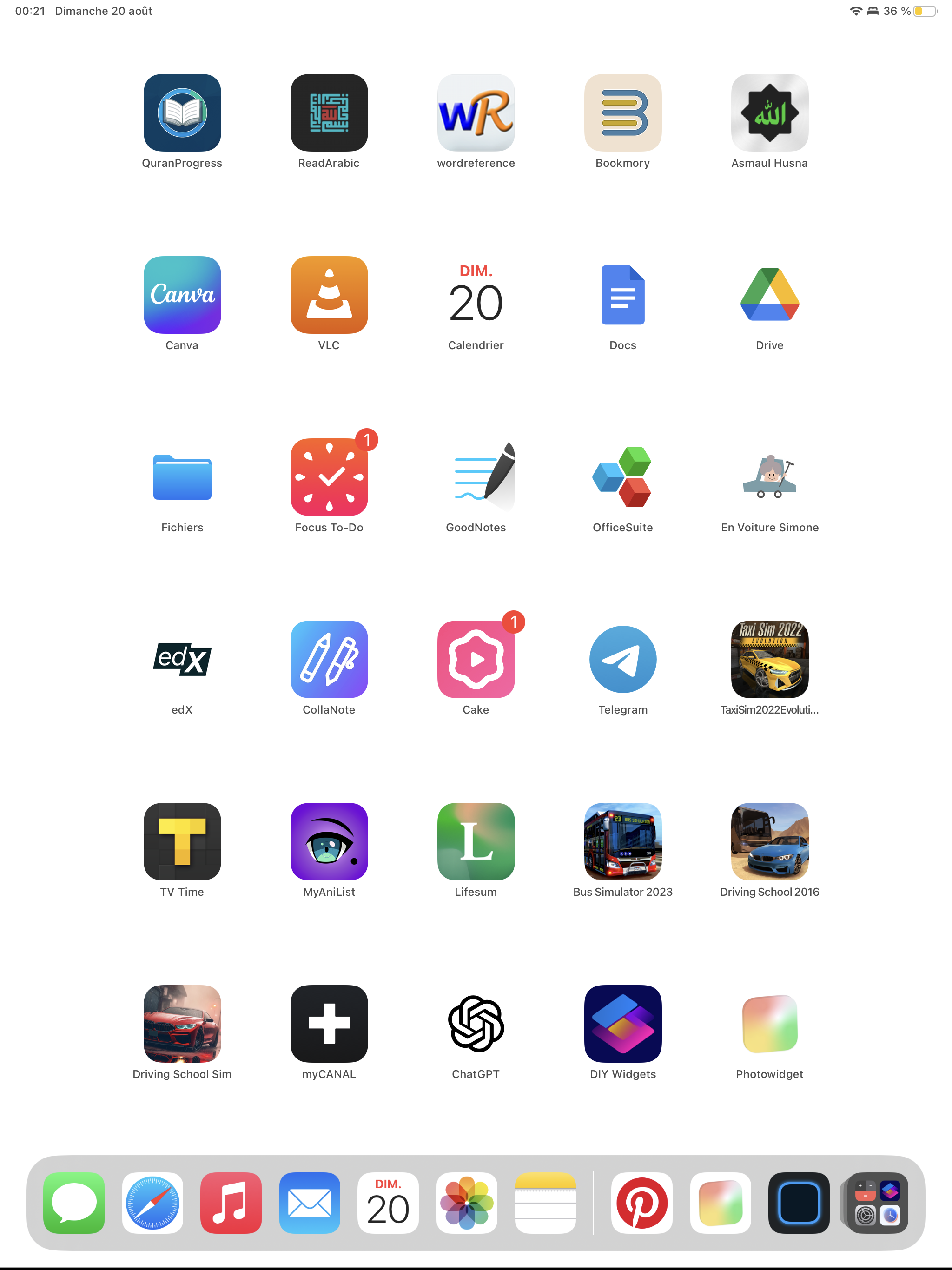Viewport: 952px width, 1270px height.
Task: Open Focus To-Do with notification badge
Action: click(x=329, y=477)
